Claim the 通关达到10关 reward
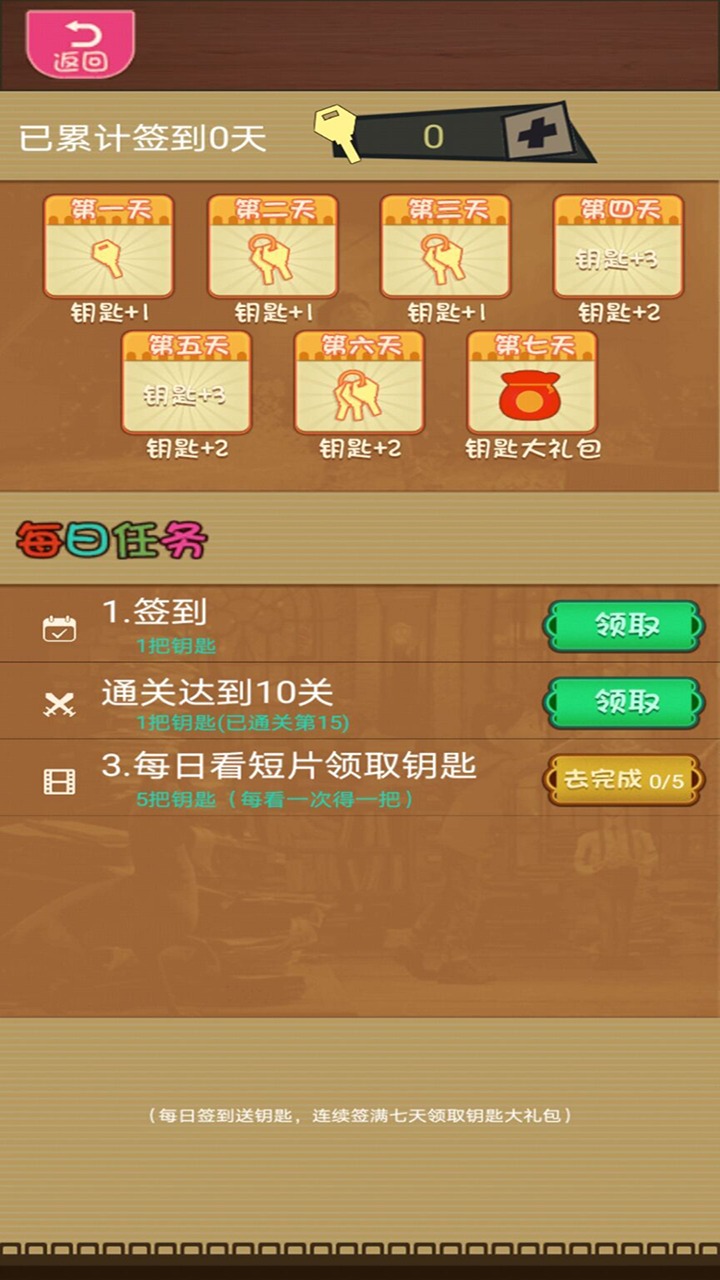Image resolution: width=720 pixels, height=1280 pixels. click(624, 702)
